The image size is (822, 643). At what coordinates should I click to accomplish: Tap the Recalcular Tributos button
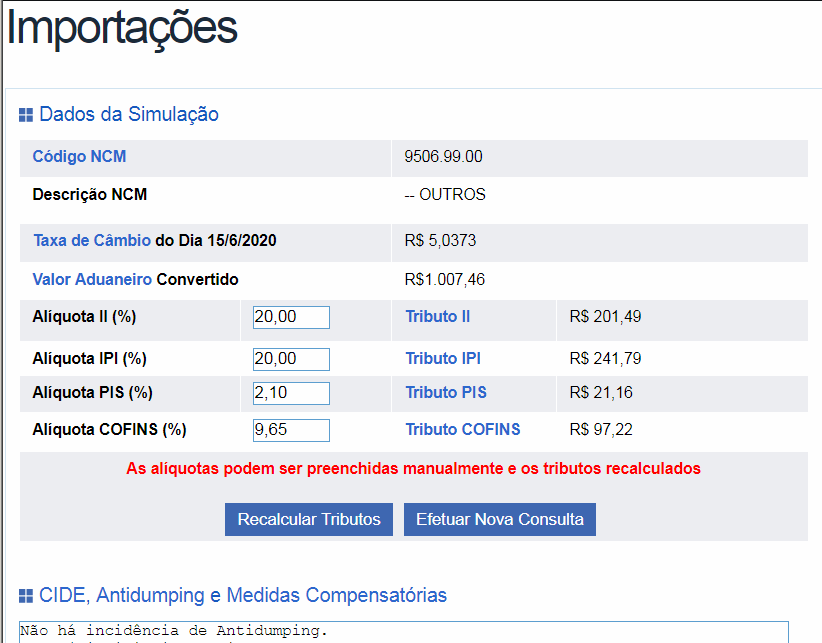click(309, 519)
